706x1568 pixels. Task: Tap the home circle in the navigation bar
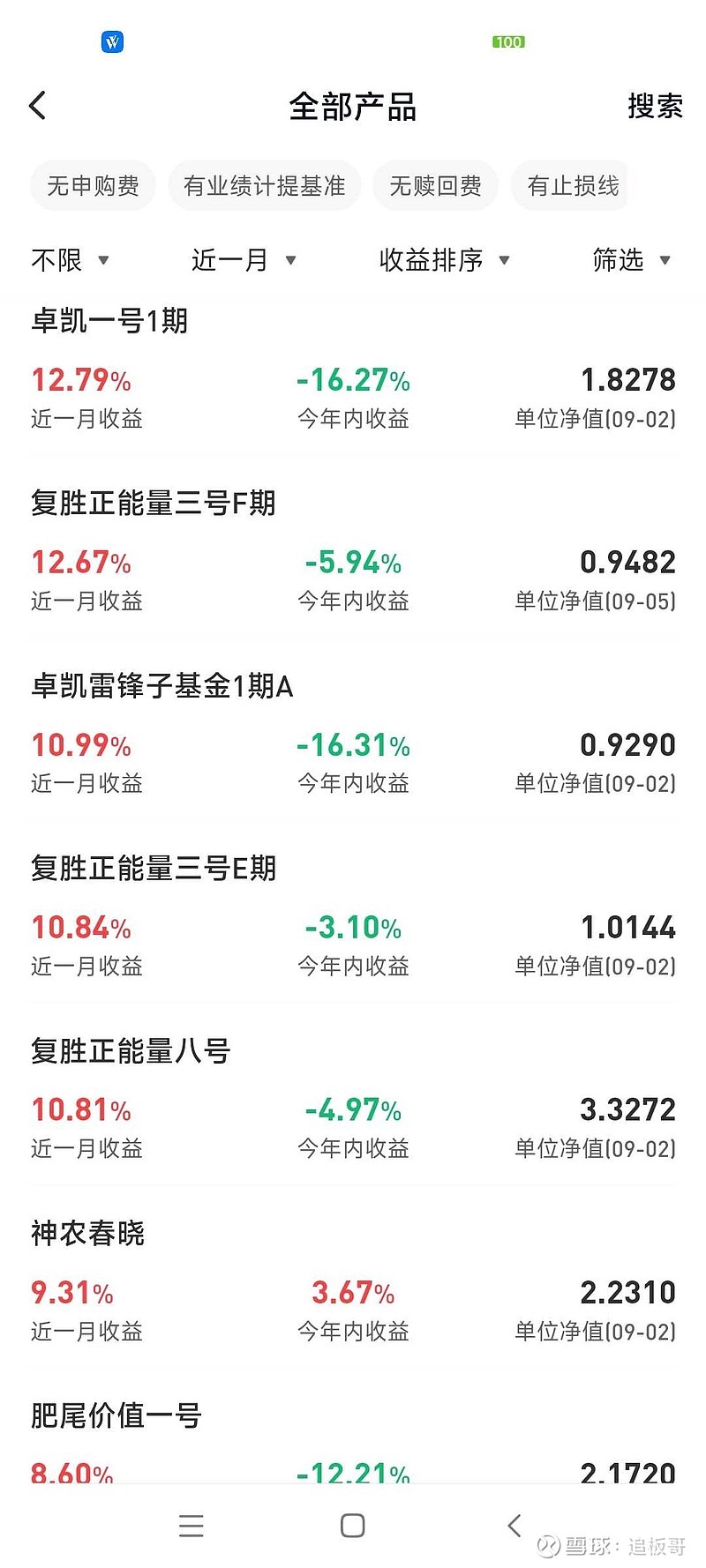(x=353, y=1527)
